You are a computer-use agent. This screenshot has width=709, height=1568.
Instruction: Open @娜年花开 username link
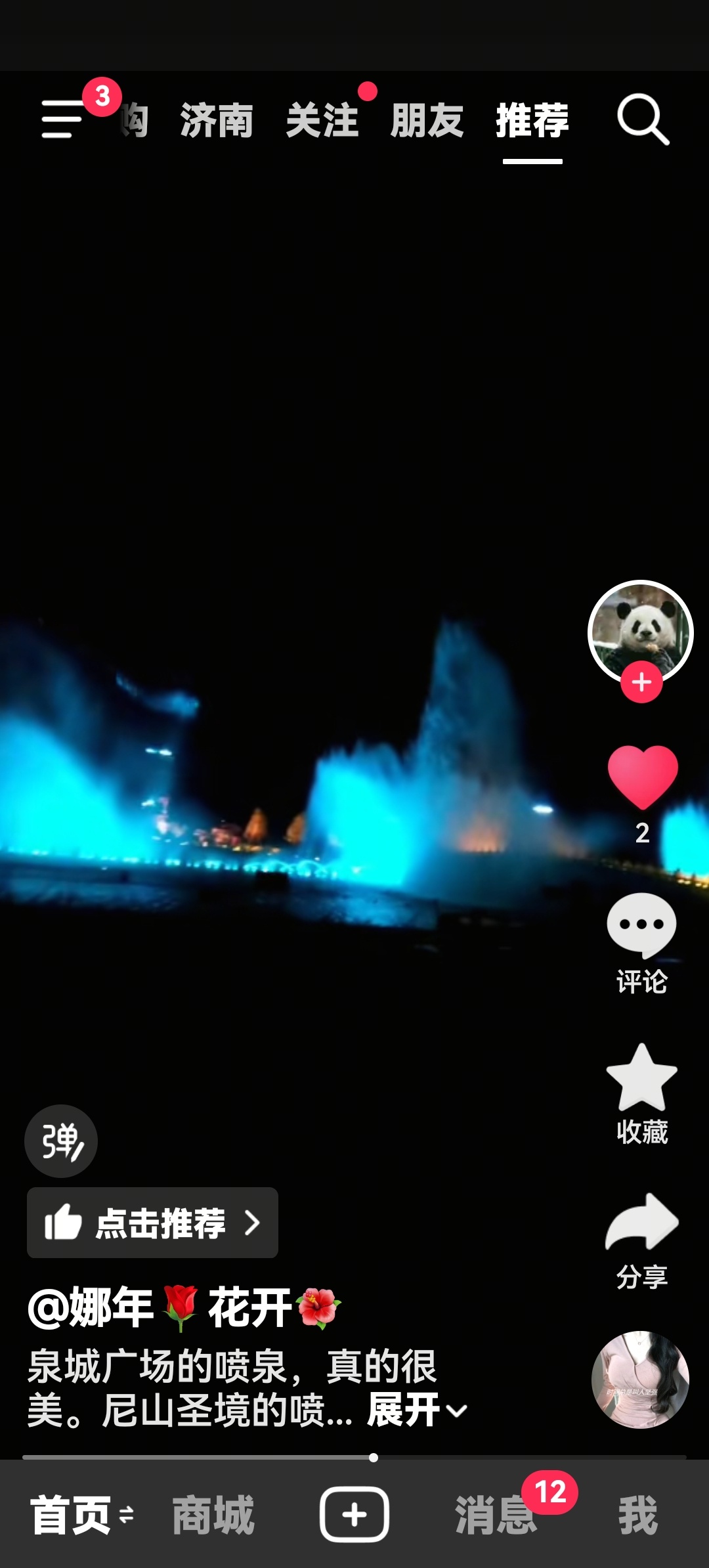184,1308
